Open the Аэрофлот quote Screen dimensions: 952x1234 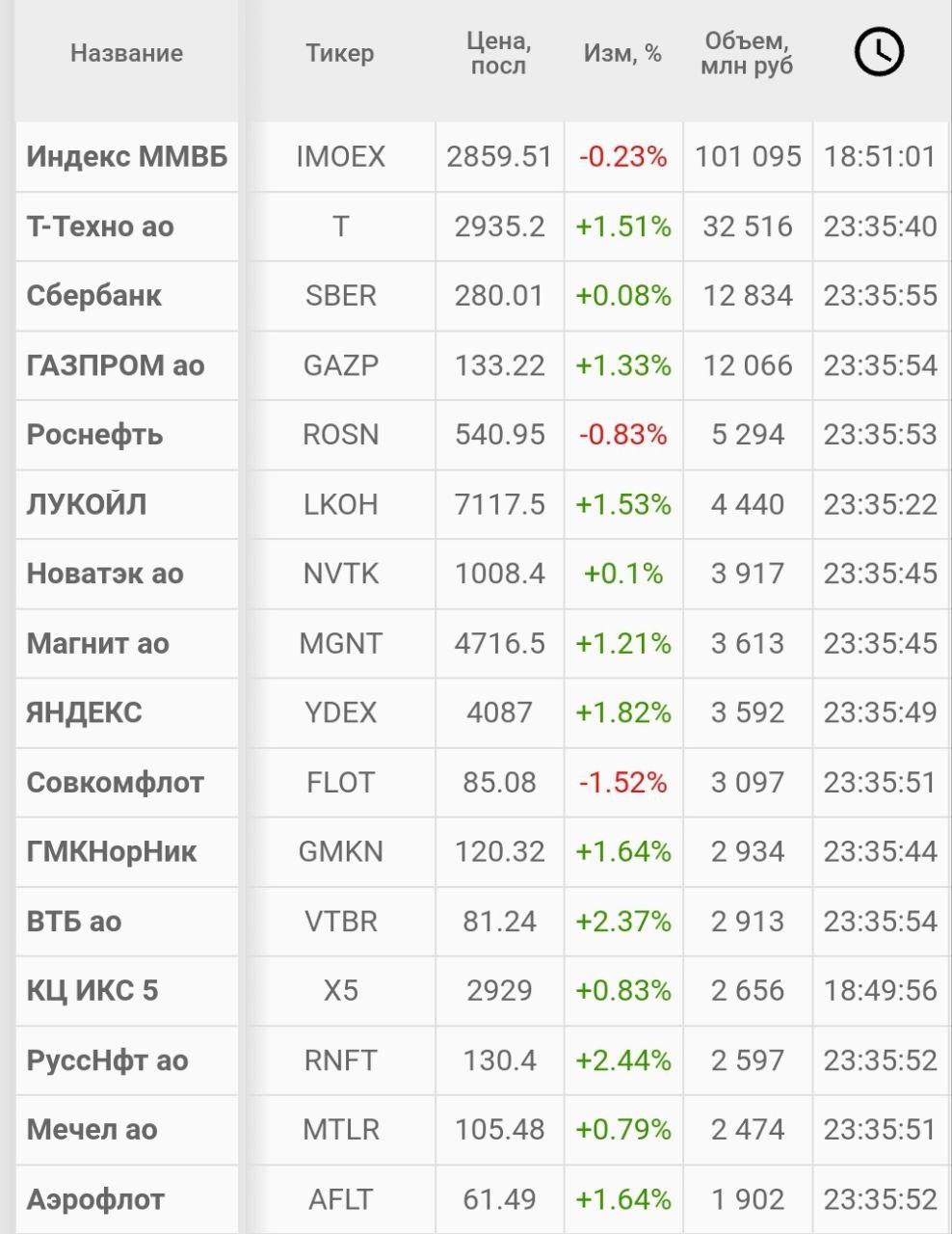coord(95,1199)
